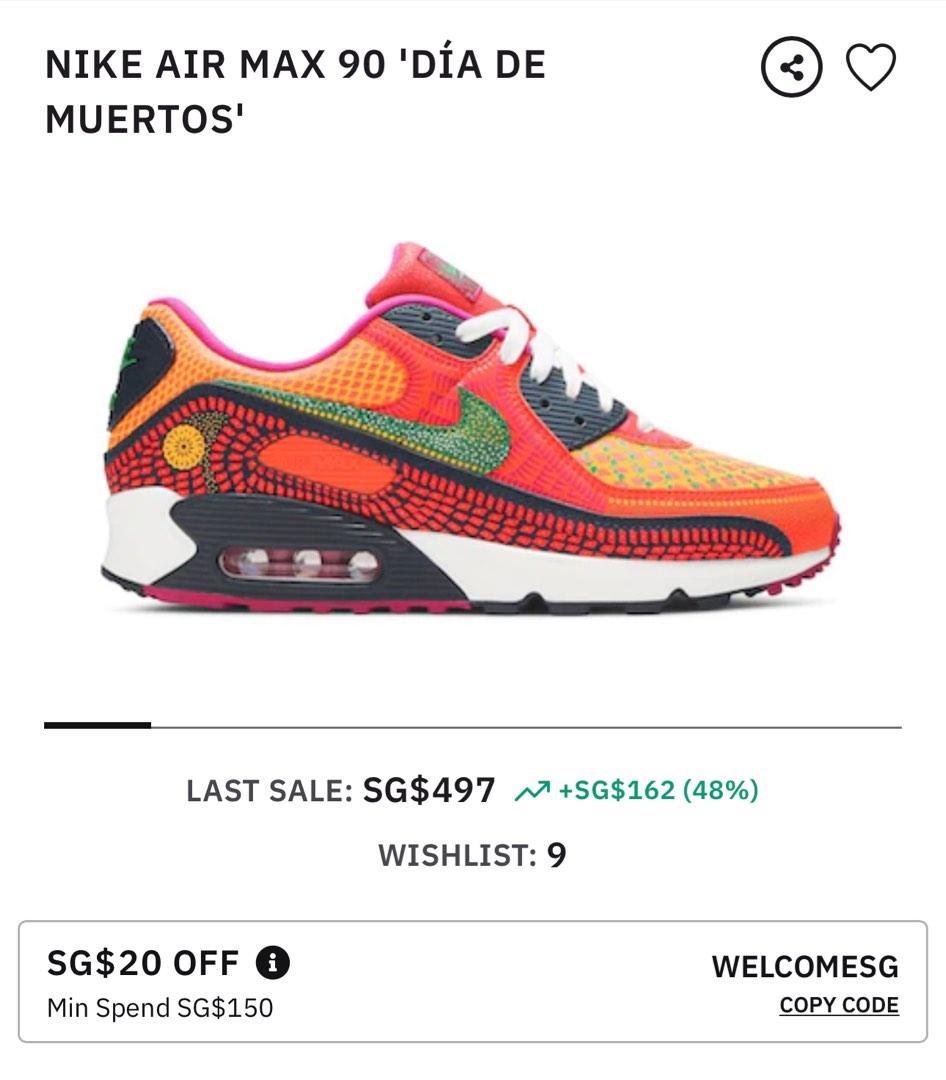The height and width of the screenshot is (1080, 946).
Task: Share this Air Max 90 listing
Action: click(791, 67)
